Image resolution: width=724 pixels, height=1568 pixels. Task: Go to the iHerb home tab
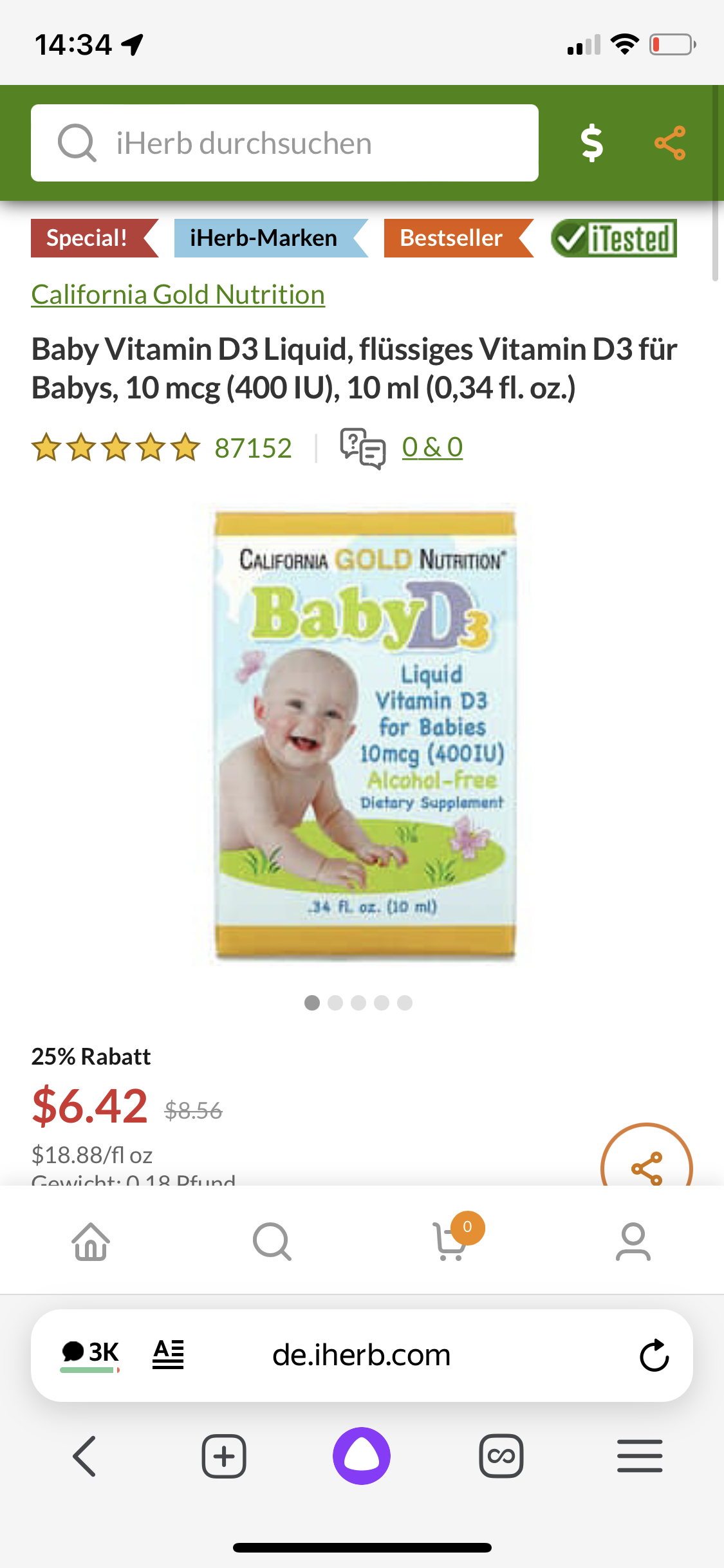click(91, 1241)
